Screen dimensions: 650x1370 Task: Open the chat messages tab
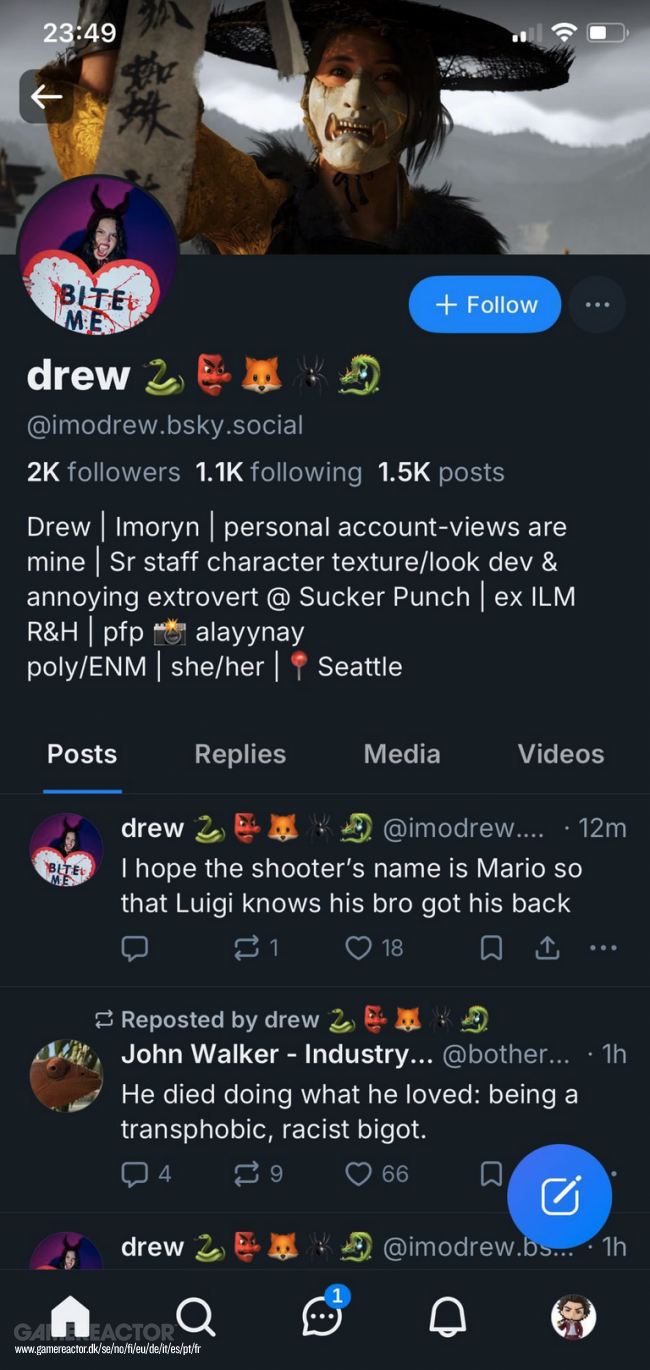click(x=322, y=1318)
